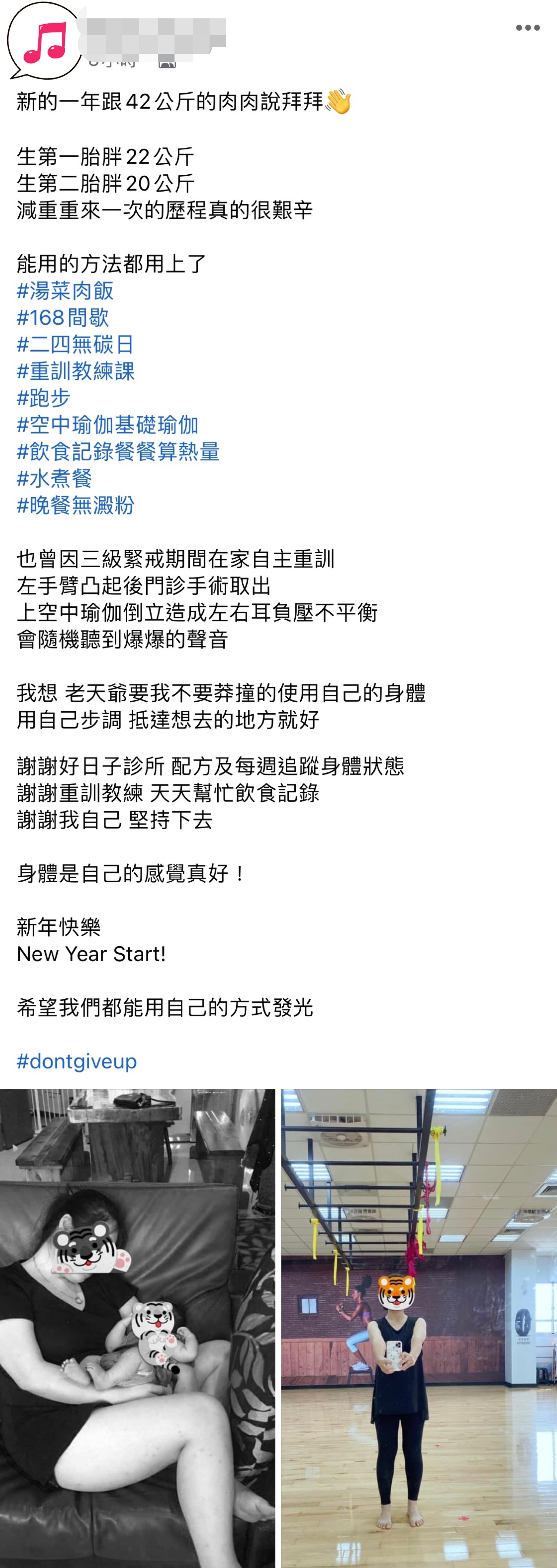557x1568 pixels.
Task: Open hashtag #重訓教練課
Action: (75, 371)
